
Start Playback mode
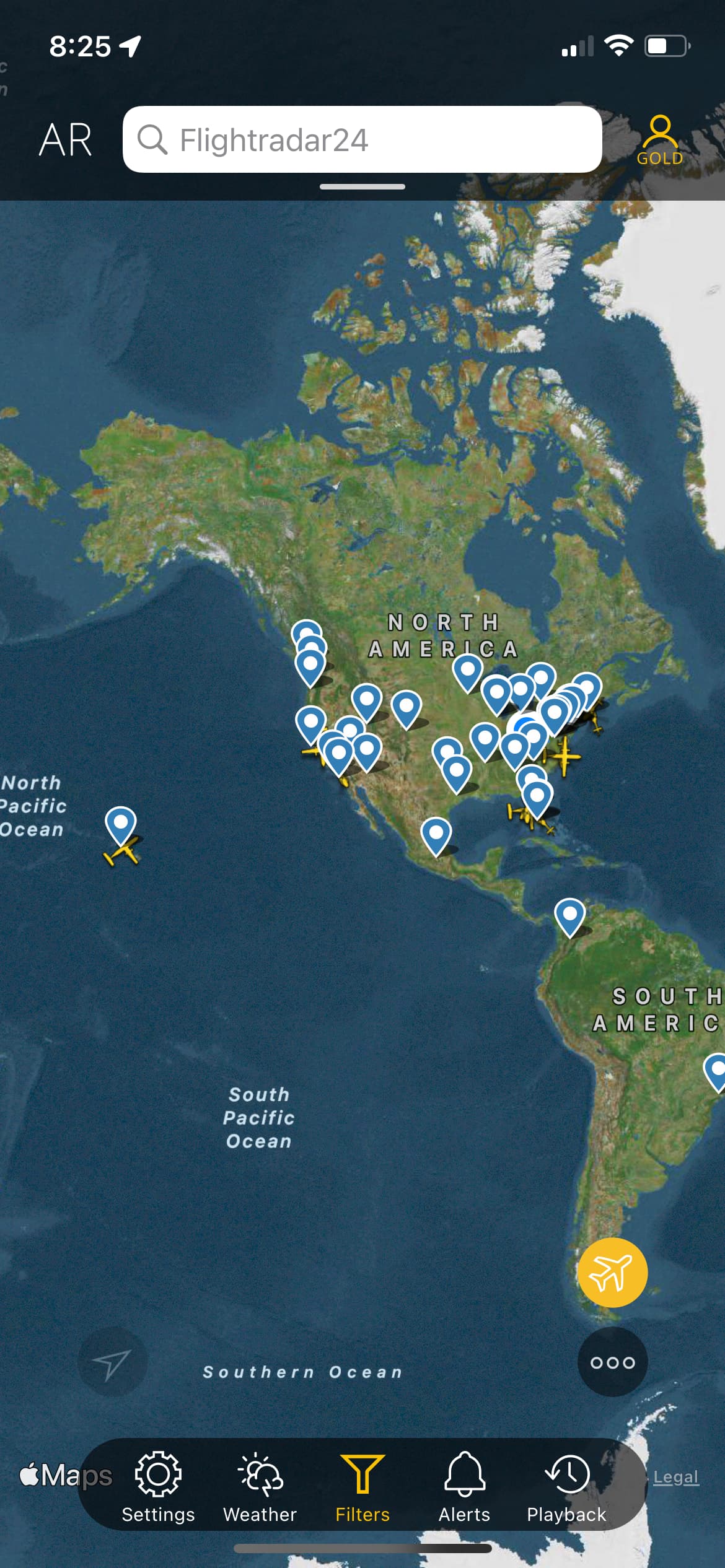pos(566,1486)
